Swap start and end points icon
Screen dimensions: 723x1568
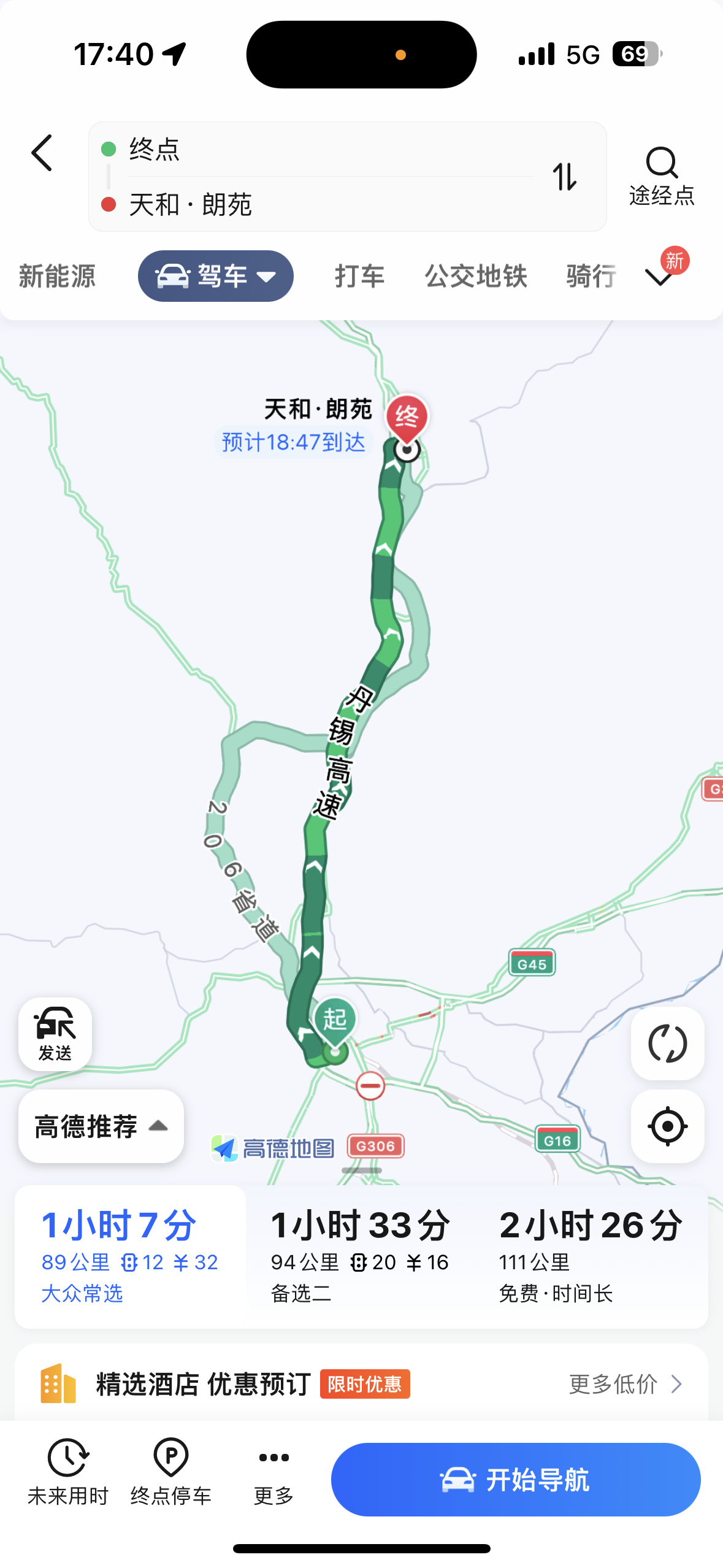[x=565, y=178]
